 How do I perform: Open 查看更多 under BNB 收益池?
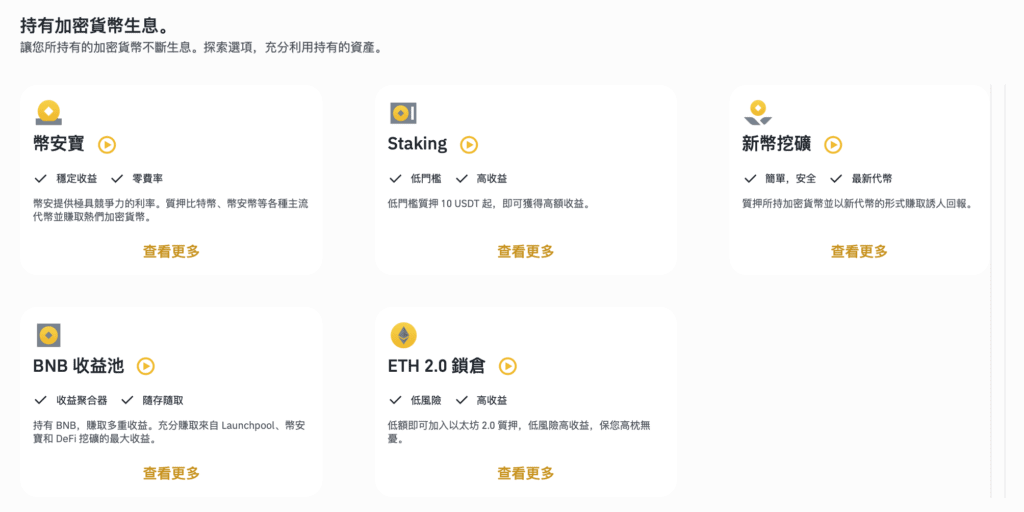pyautogui.click(x=171, y=474)
